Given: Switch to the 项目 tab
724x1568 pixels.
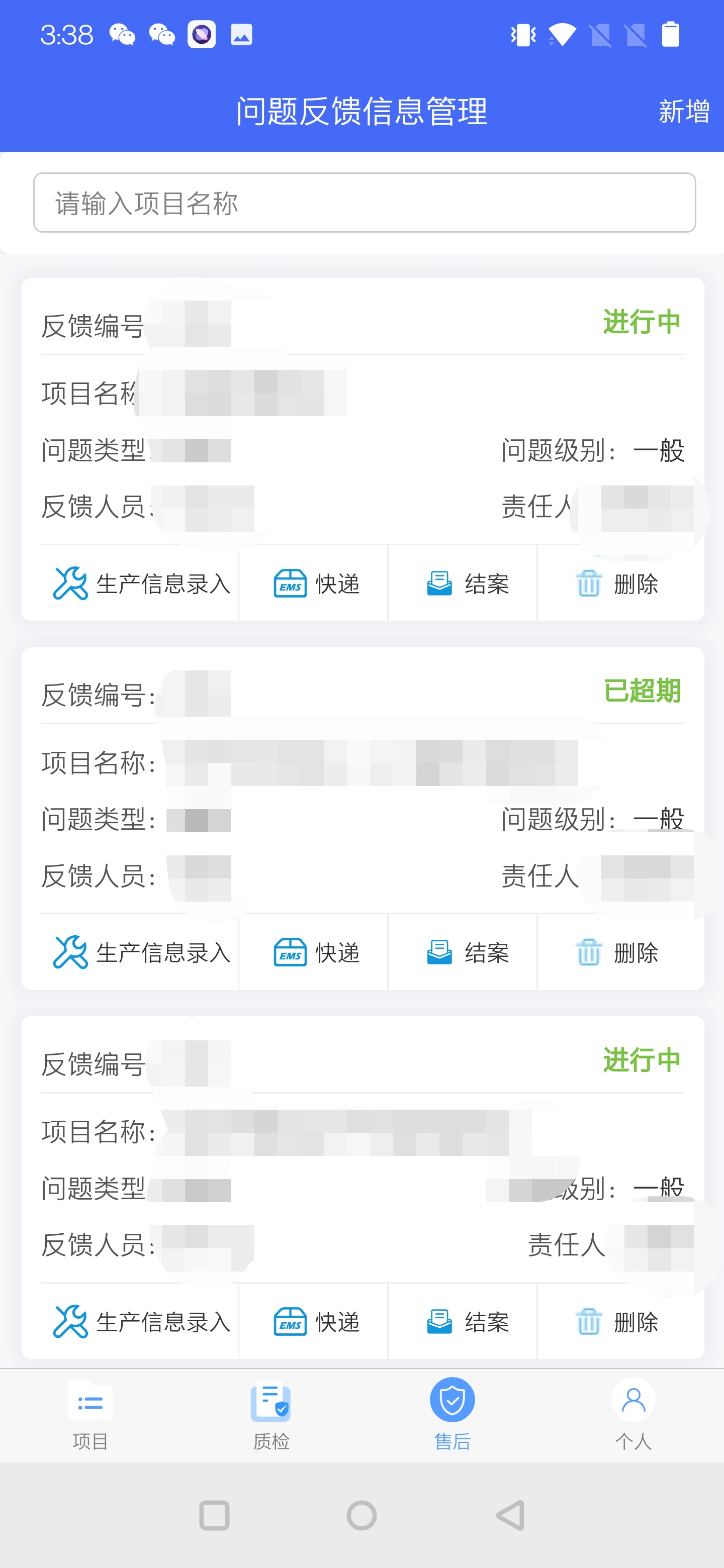Looking at the screenshot, I should [x=90, y=1415].
